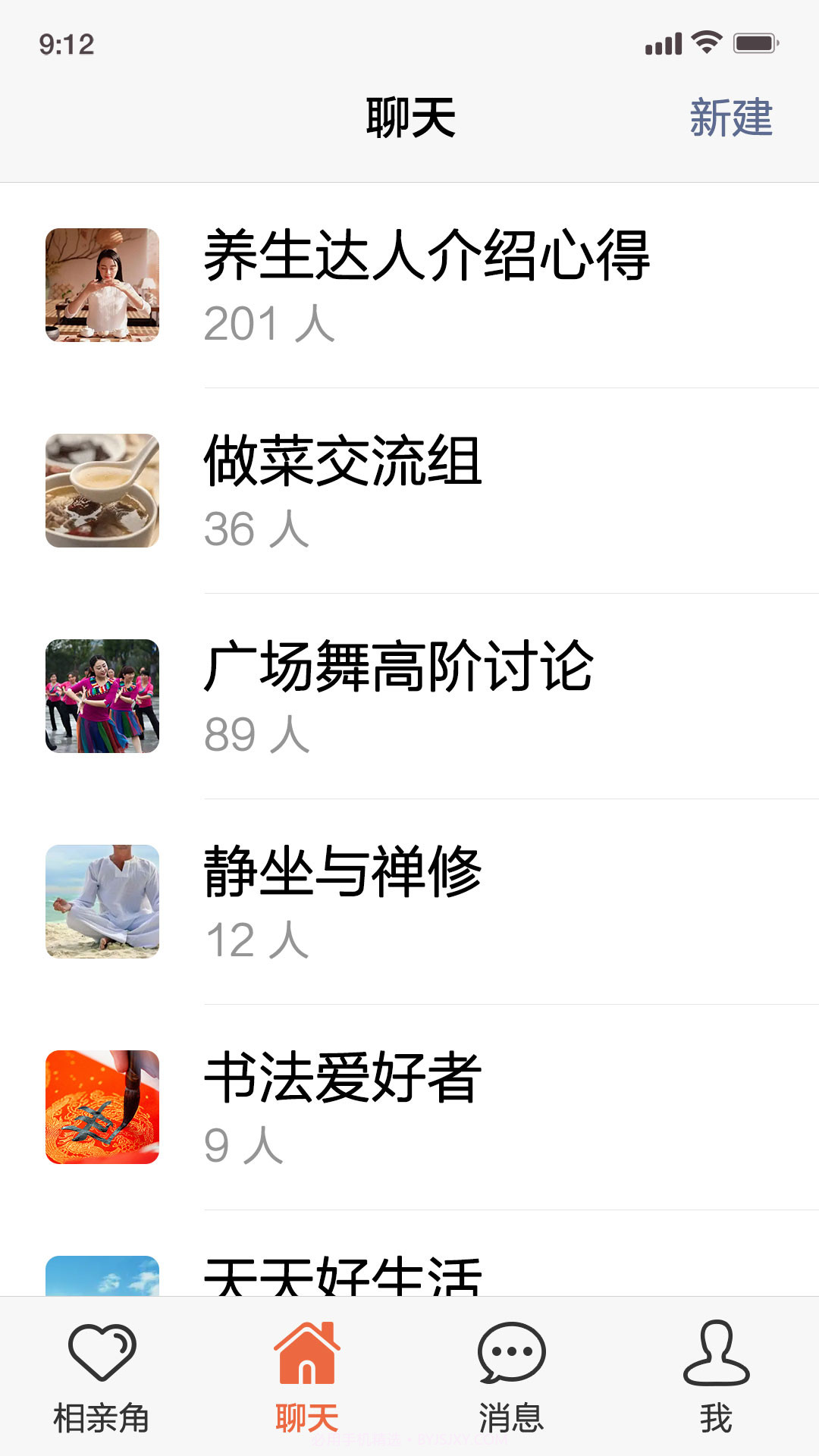Tap the clock showing 9:12
Image resolution: width=819 pixels, height=1456 pixels.
click(67, 45)
